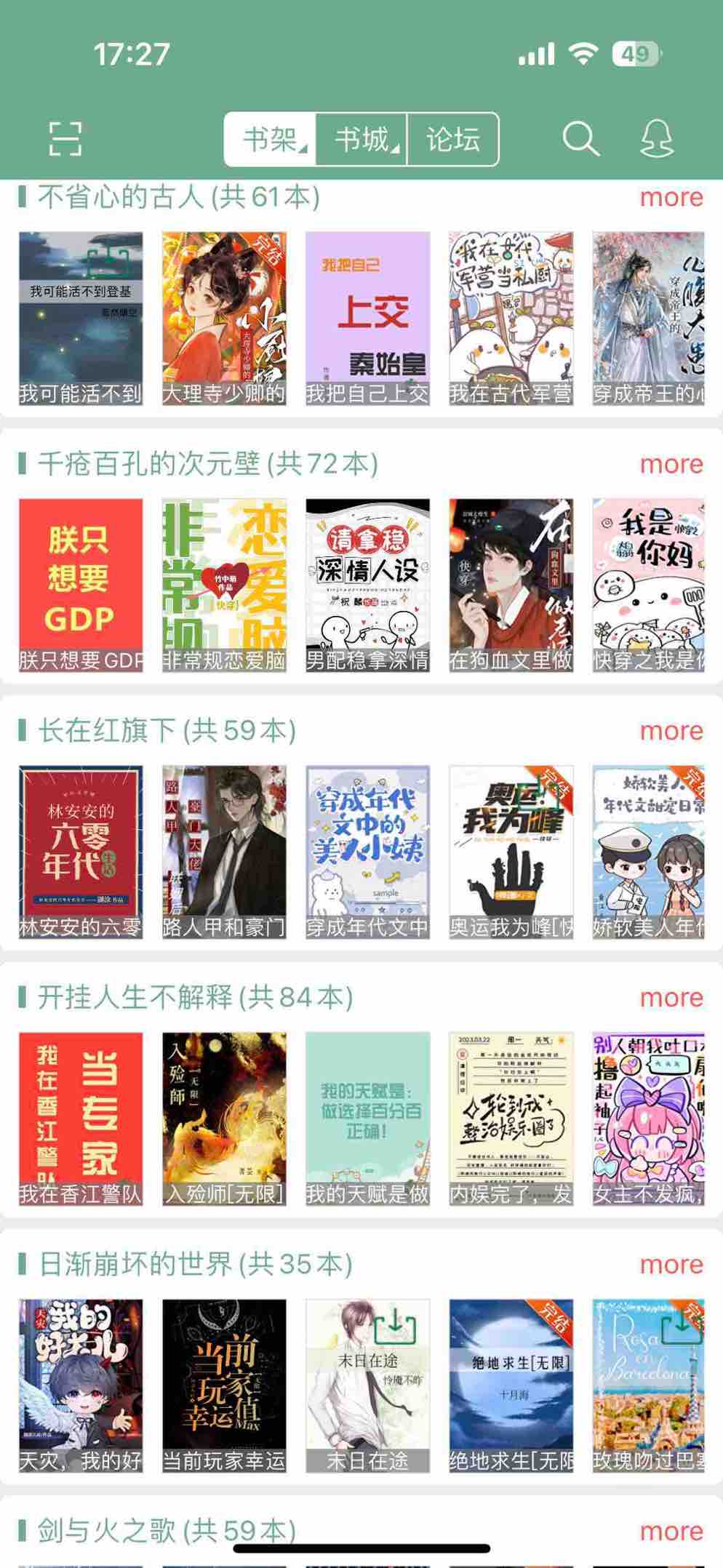The height and width of the screenshot is (1568, 723).
Task: Open the book 绝地求生[无限]
Action: (511, 1385)
